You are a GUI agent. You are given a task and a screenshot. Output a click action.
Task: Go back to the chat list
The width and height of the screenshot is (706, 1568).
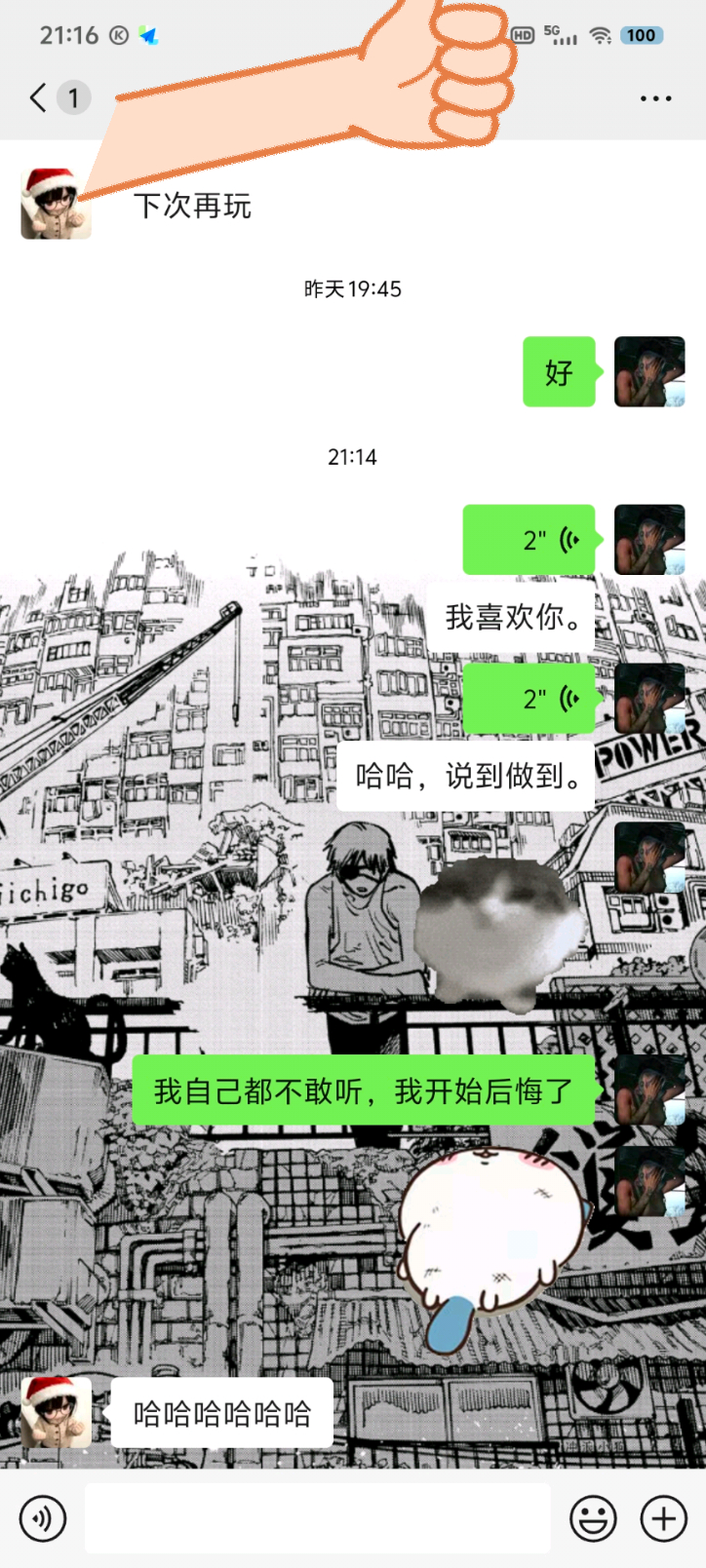(39, 97)
